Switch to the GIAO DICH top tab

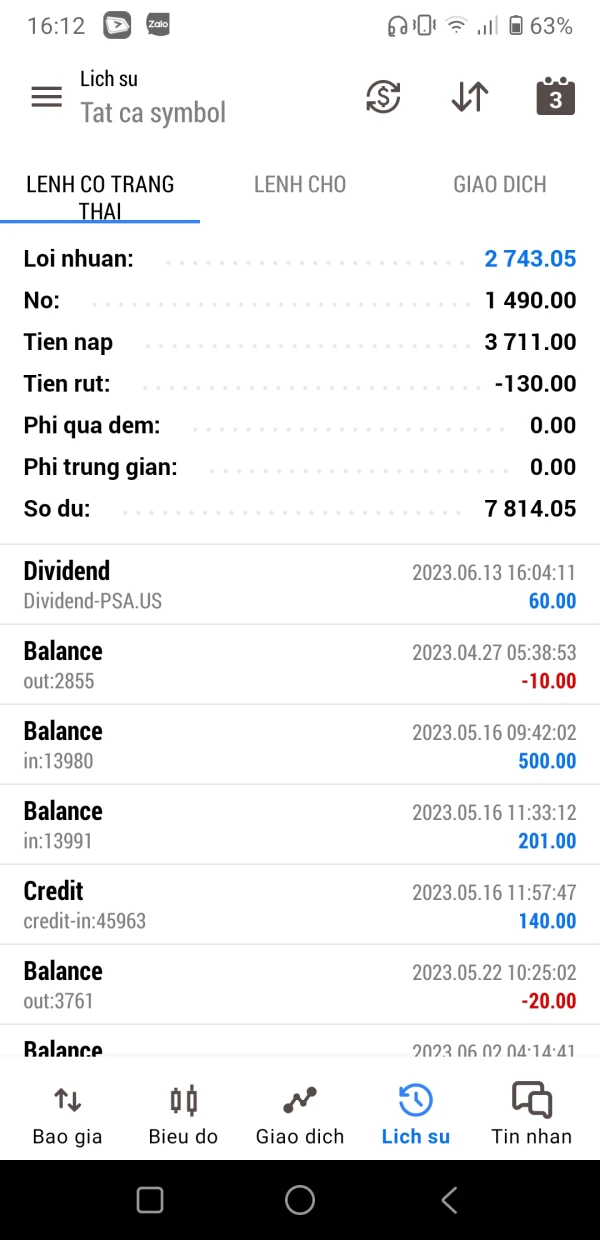pos(500,185)
